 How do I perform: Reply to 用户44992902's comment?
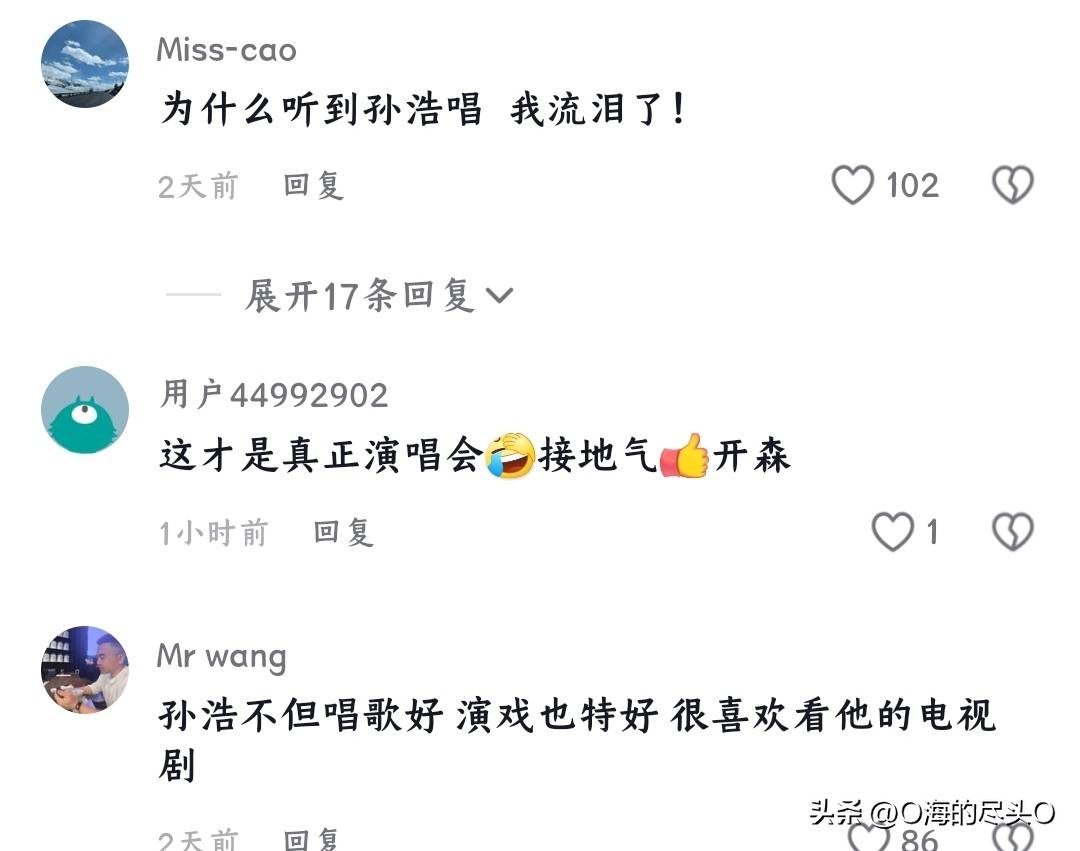[x=343, y=532]
